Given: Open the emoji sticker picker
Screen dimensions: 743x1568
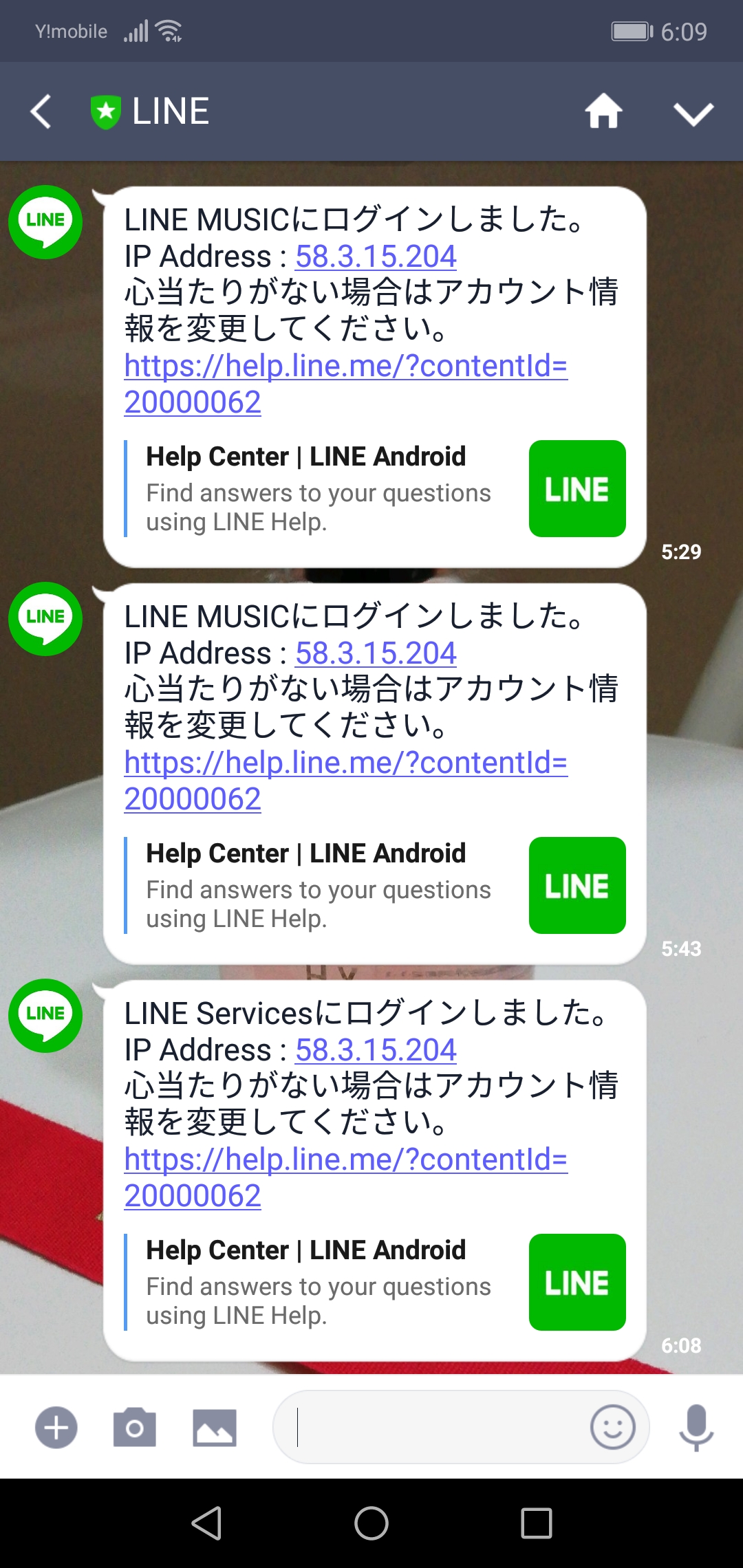Looking at the screenshot, I should pyautogui.click(x=612, y=1428).
